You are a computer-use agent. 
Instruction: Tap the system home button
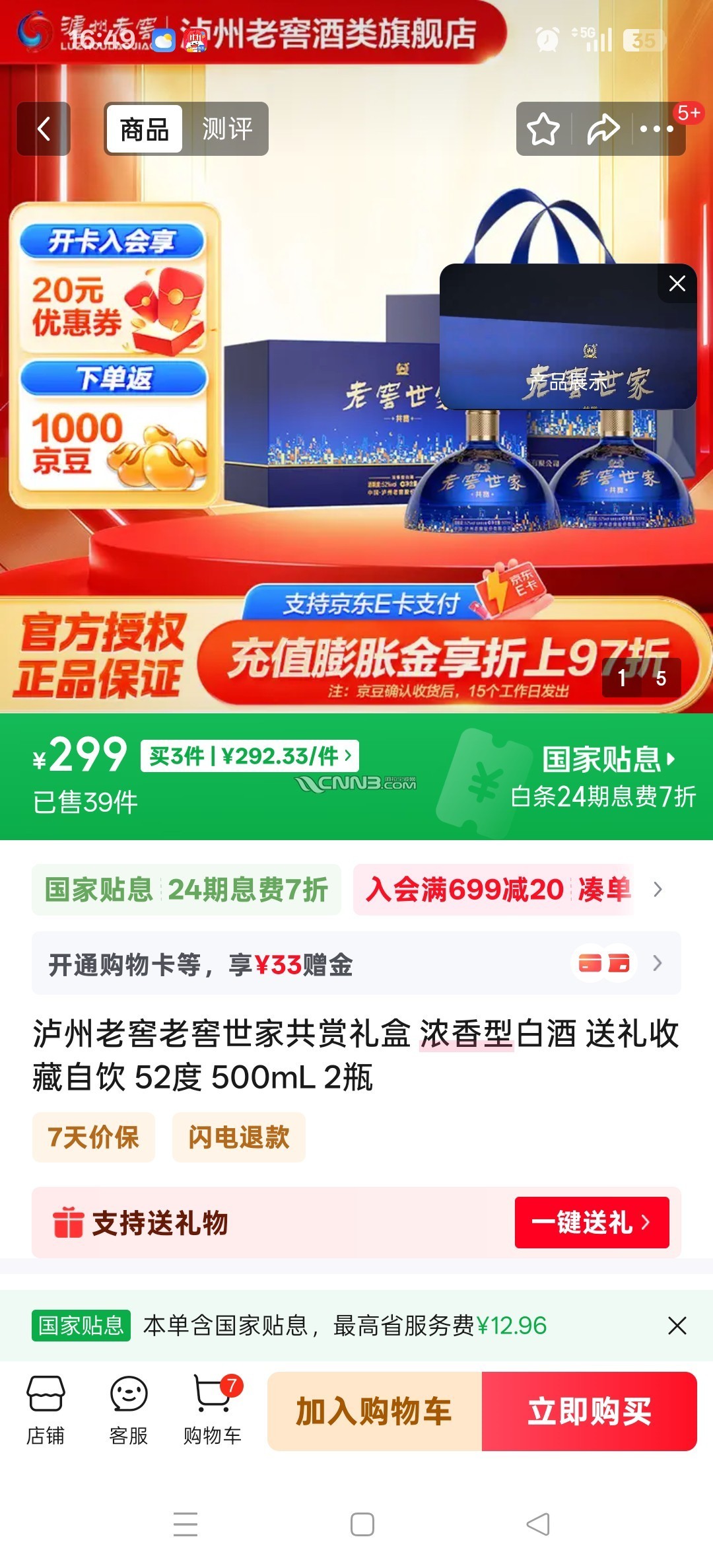(x=362, y=1524)
